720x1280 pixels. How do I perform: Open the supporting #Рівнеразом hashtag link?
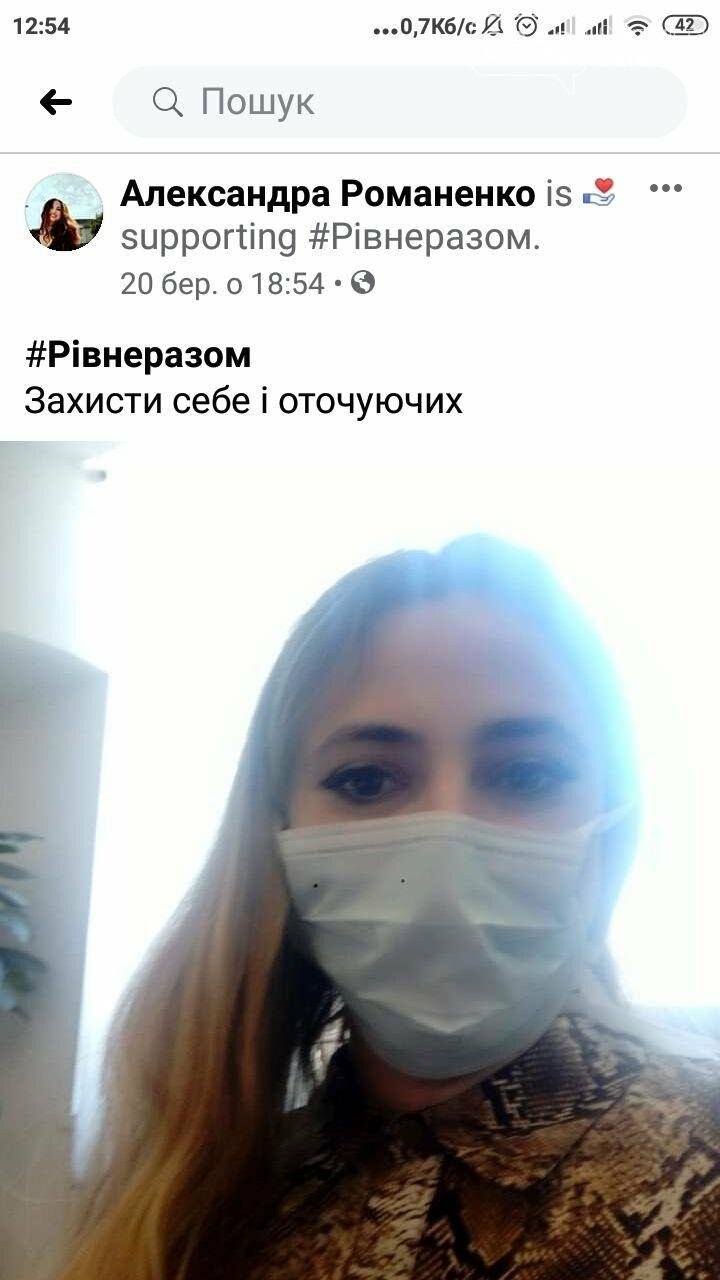pyautogui.click(x=420, y=238)
